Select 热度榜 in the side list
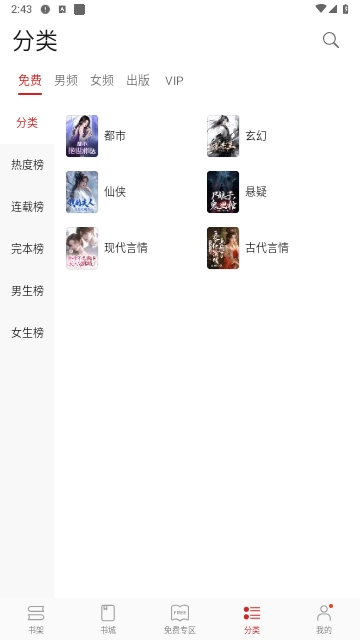Screen dimensions: 360x640 pos(27,165)
